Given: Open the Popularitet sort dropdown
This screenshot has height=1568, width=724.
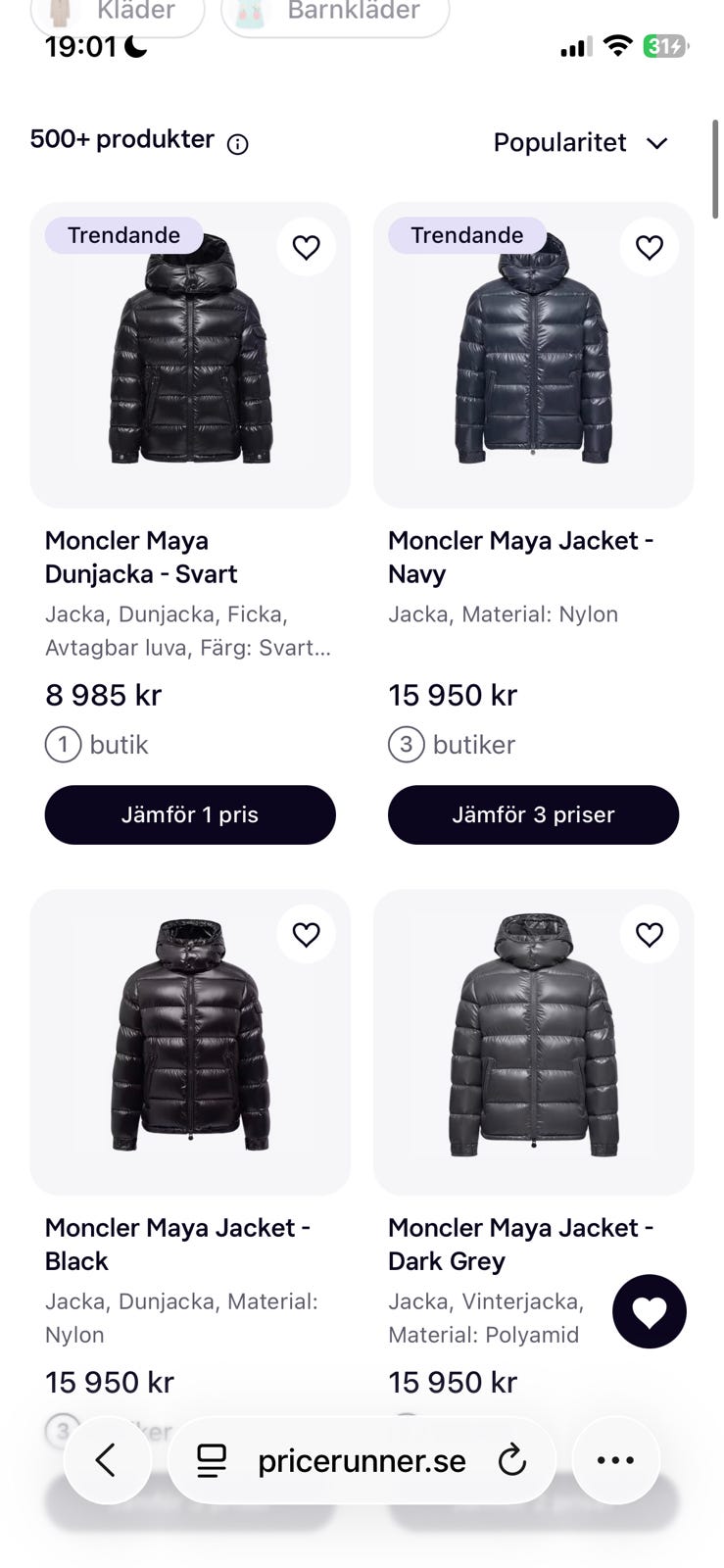Looking at the screenshot, I should click(x=581, y=143).
